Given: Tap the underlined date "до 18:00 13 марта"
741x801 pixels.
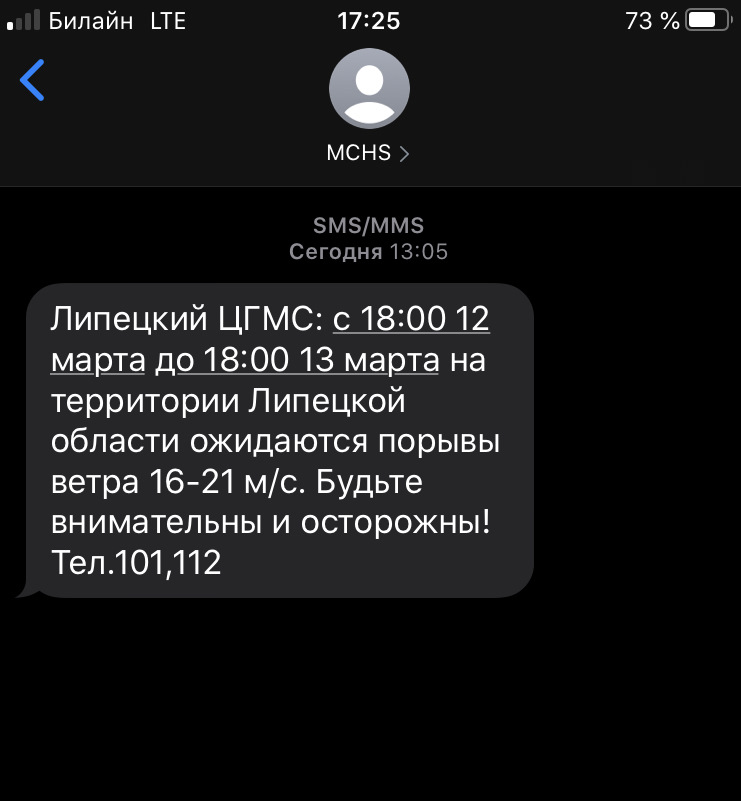Looking at the screenshot, I should tap(297, 360).
